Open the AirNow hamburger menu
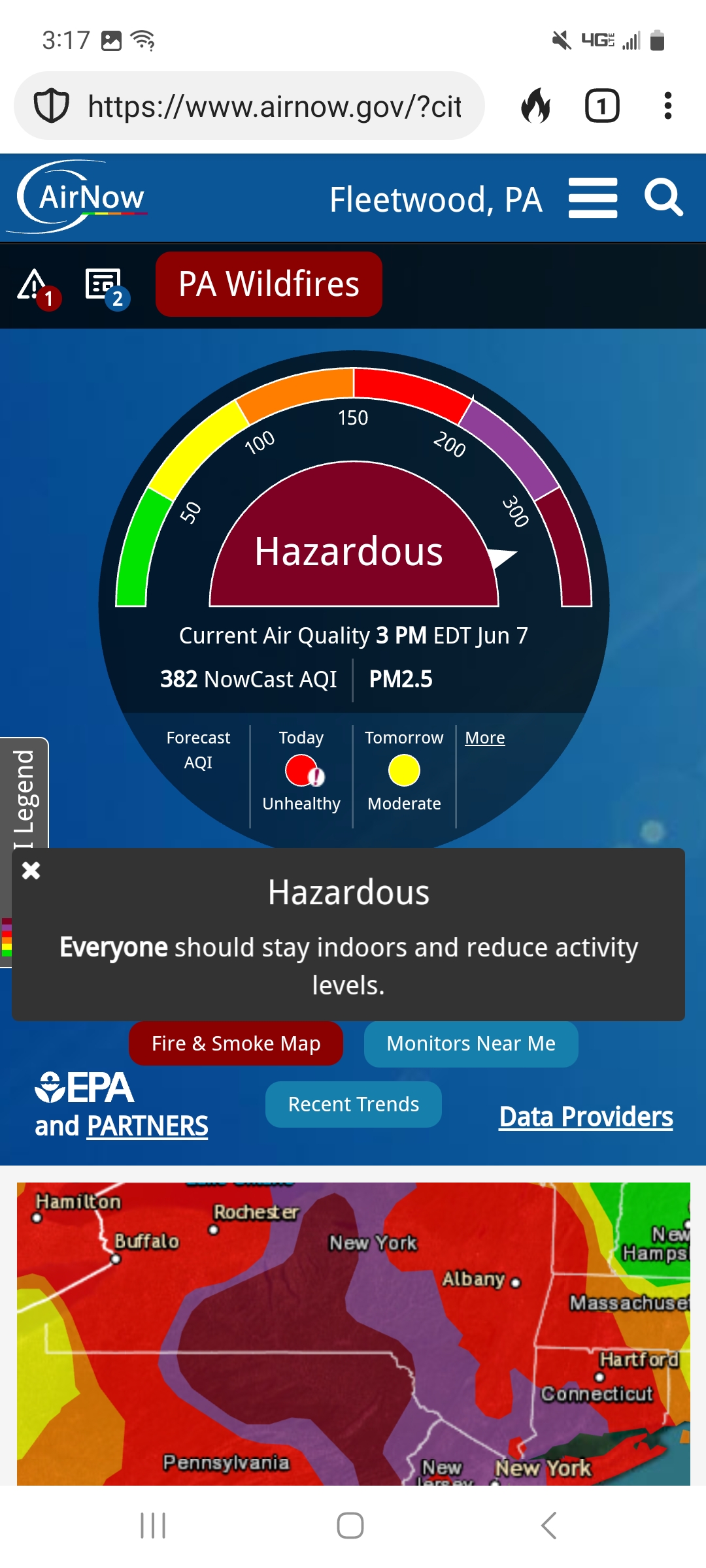The image size is (706, 1568). (593, 198)
